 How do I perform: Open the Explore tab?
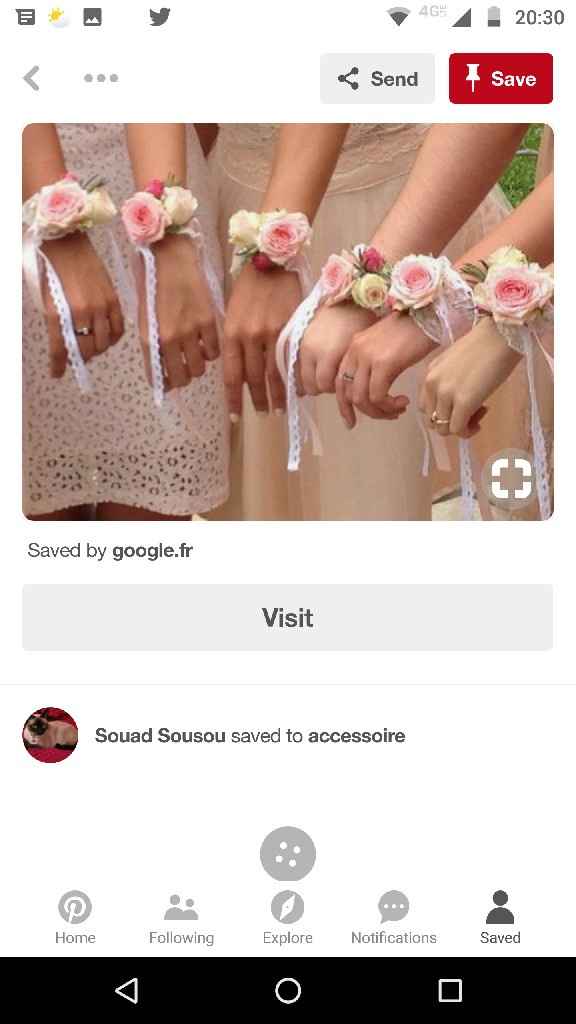(288, 917)
